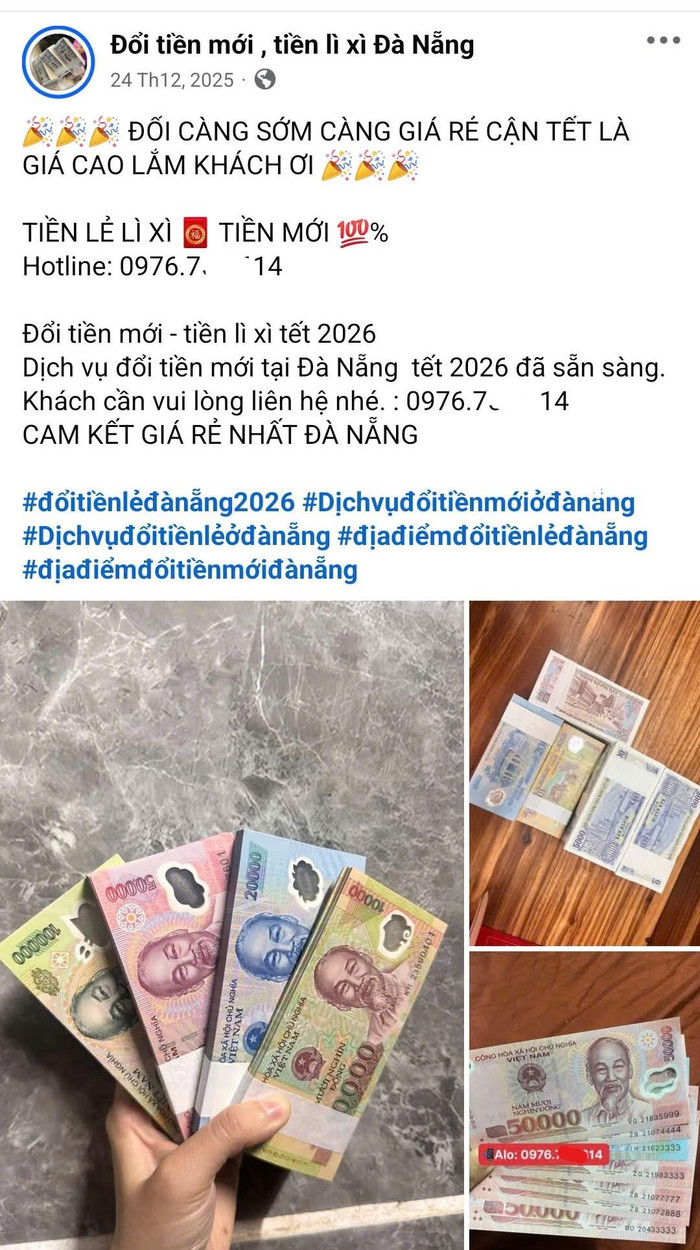This screenshot has width=700, height=1250.
Task: Open the #Dịchvụđổitiềnmớiởđànẵng hashtag
Action: 468,502
